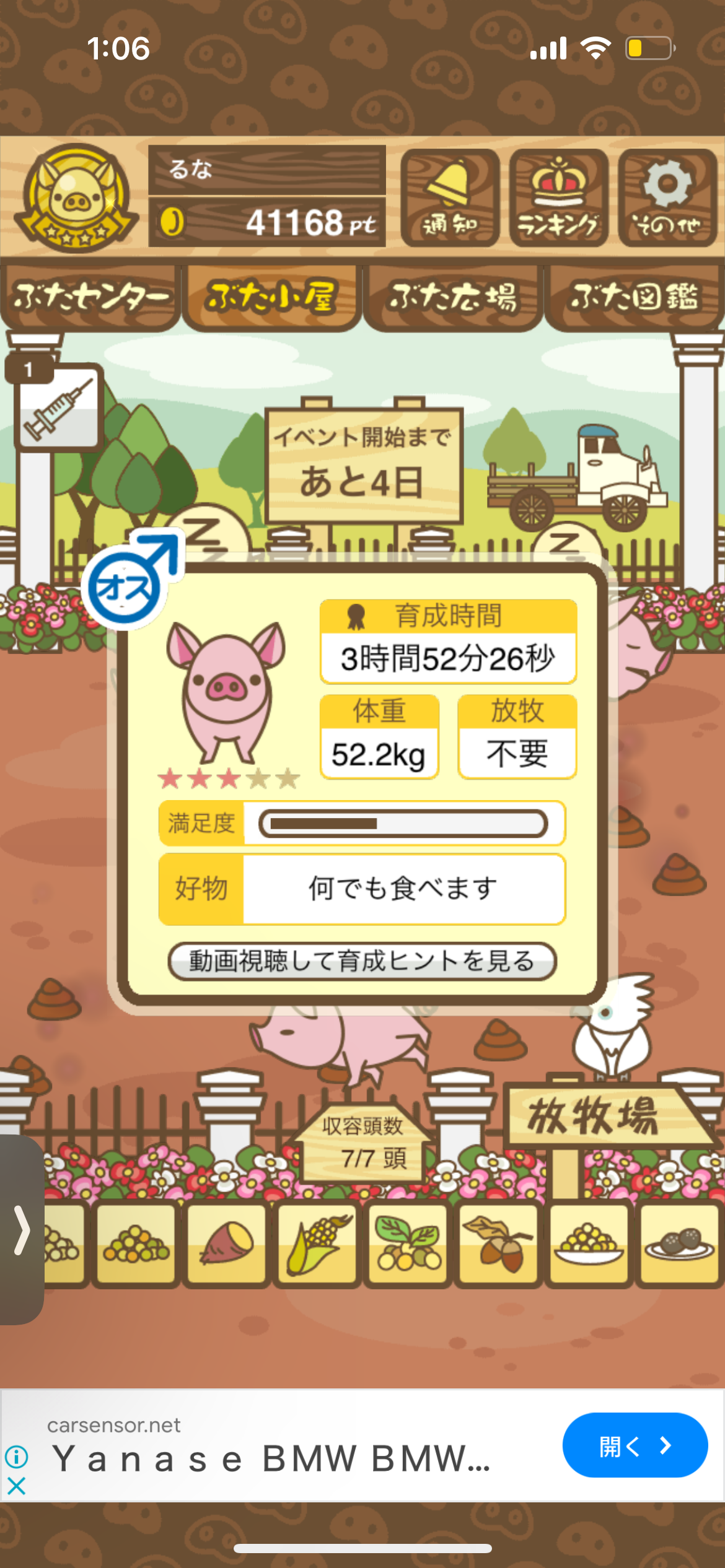Switch to the ぶたセンター tab

click(90, 298)
